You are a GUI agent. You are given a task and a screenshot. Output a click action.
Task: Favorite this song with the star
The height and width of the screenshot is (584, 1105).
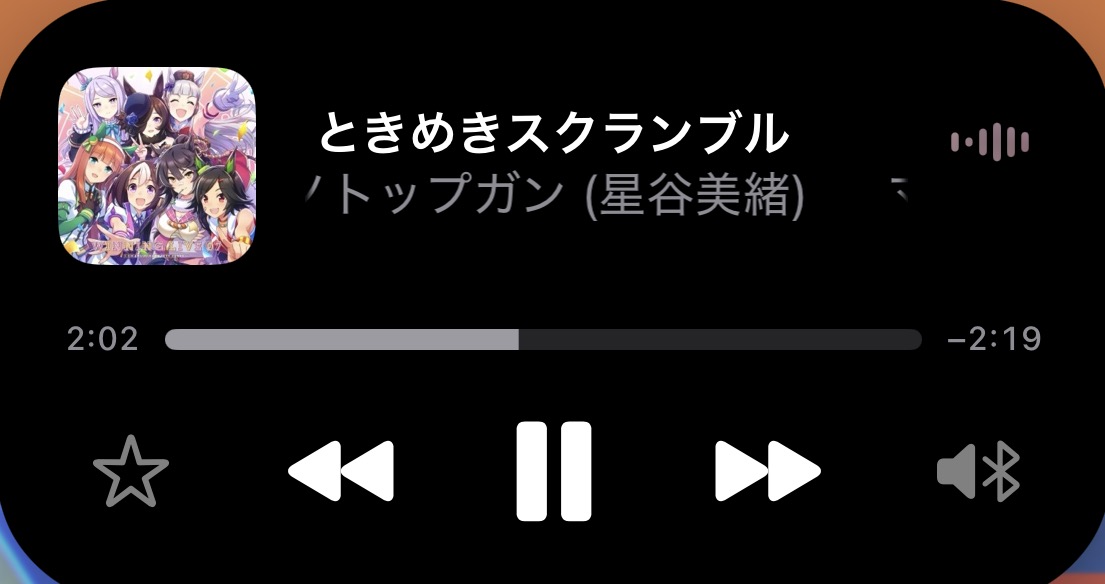pos(131,471)
